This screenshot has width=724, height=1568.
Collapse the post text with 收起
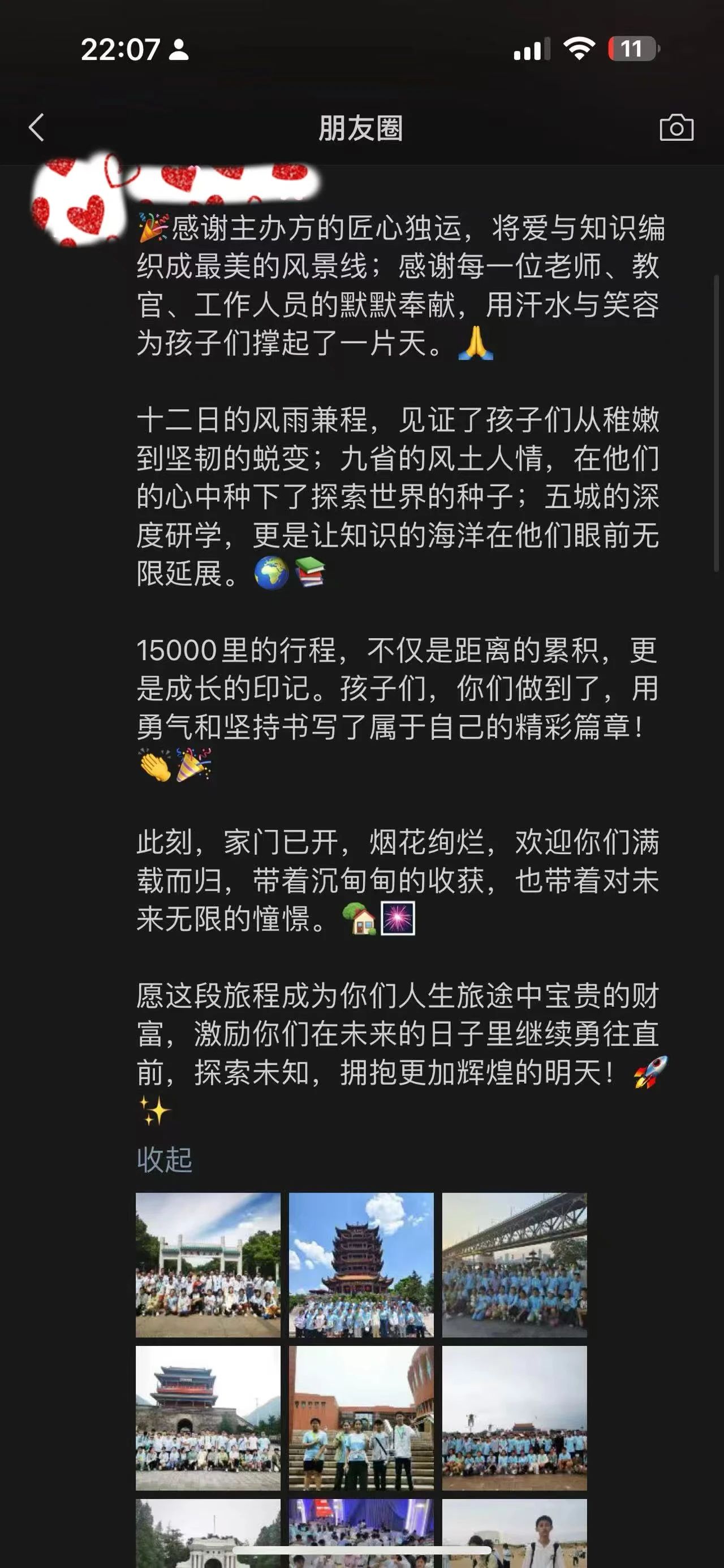tap(165, 1159)
